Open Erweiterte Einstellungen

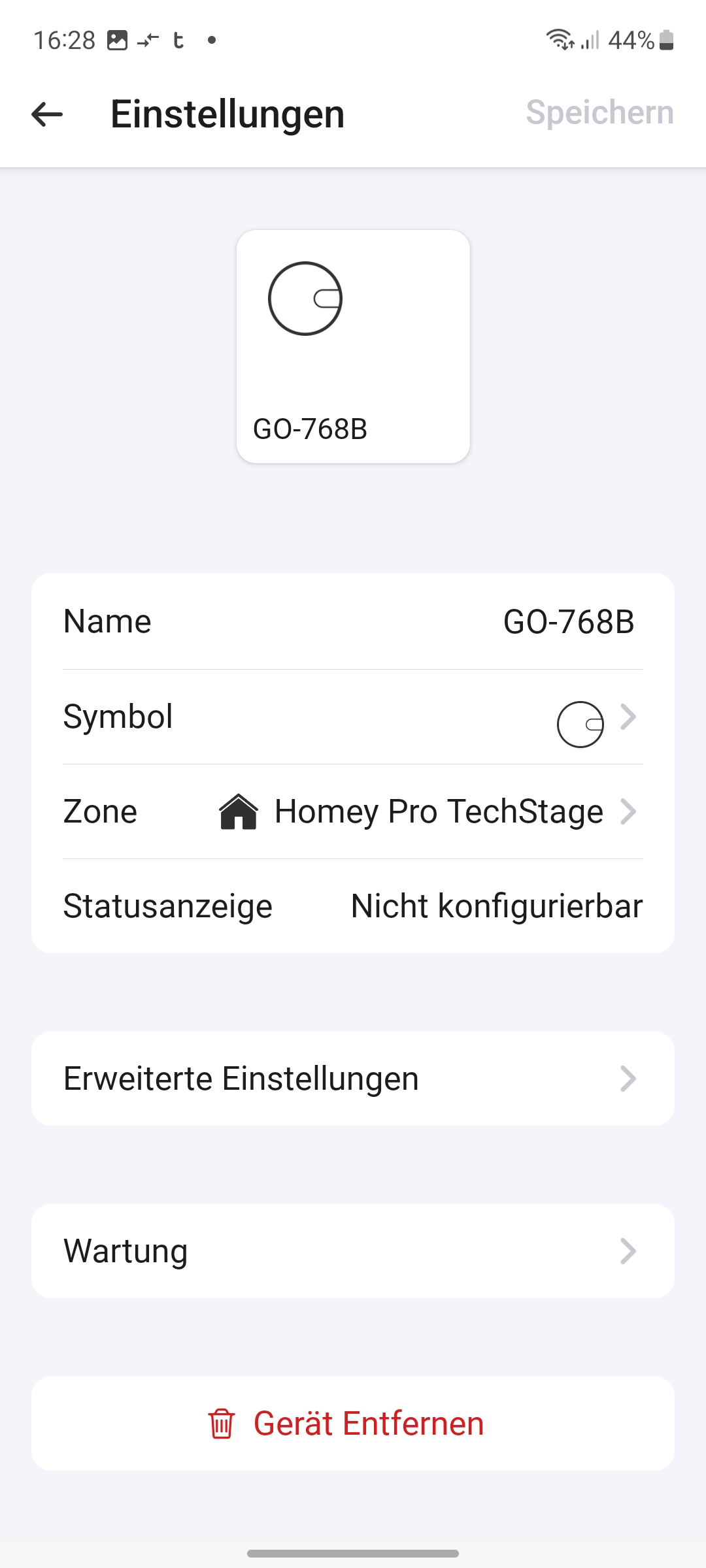click(x=353, y=1079)
